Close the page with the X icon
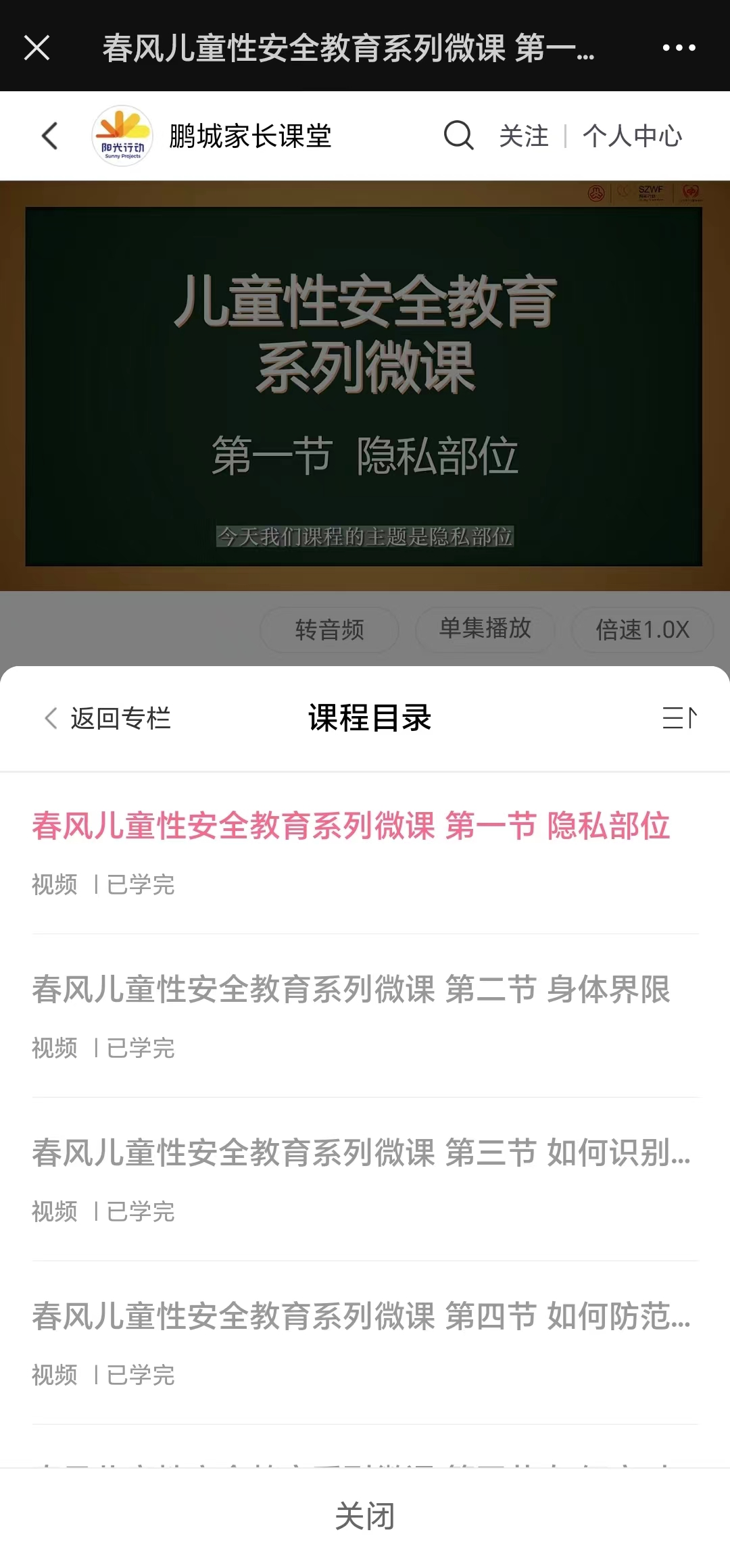The image size is (730, 1568). coord(36,47)
